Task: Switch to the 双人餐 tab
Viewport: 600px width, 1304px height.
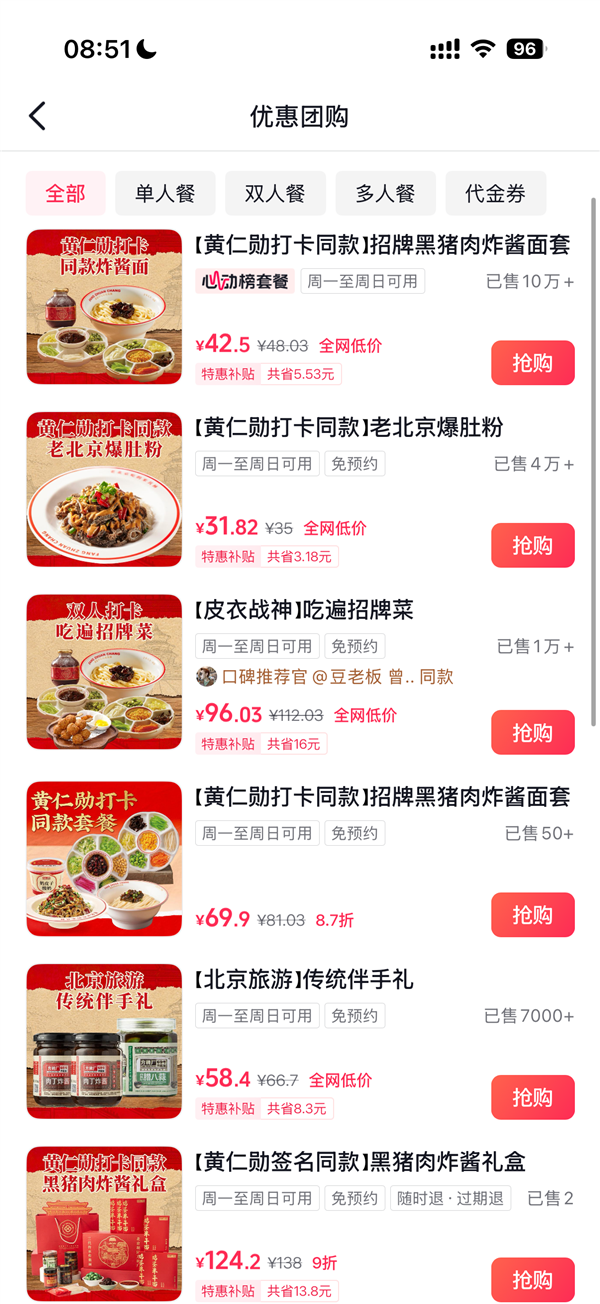Action: (x=275, y=193)
